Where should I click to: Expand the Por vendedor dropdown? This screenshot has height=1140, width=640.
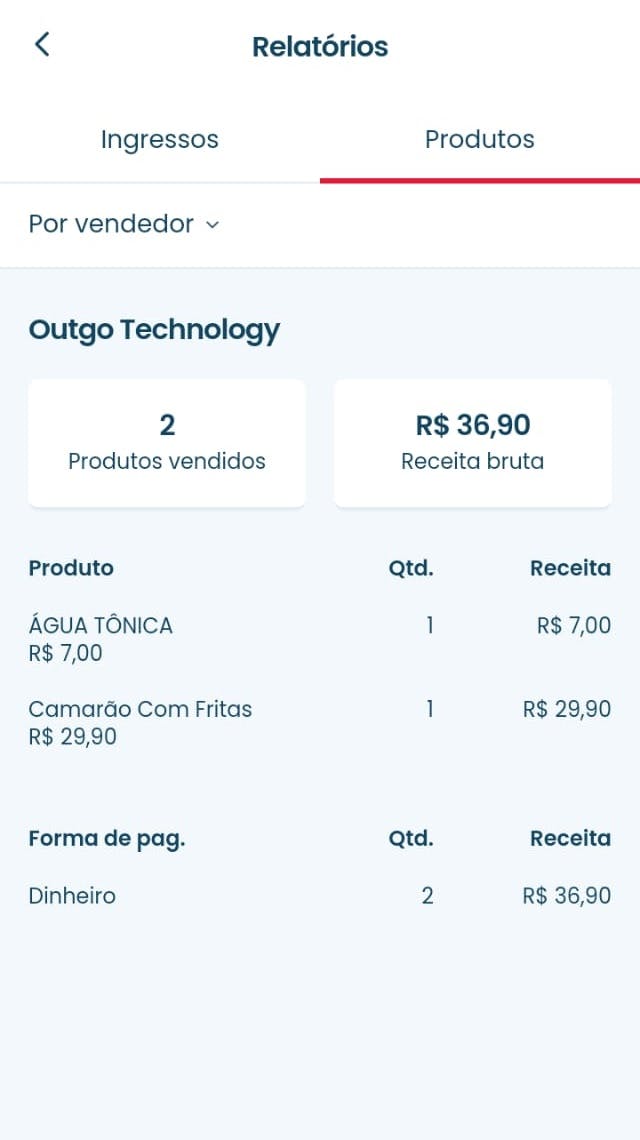click(124, 224)
